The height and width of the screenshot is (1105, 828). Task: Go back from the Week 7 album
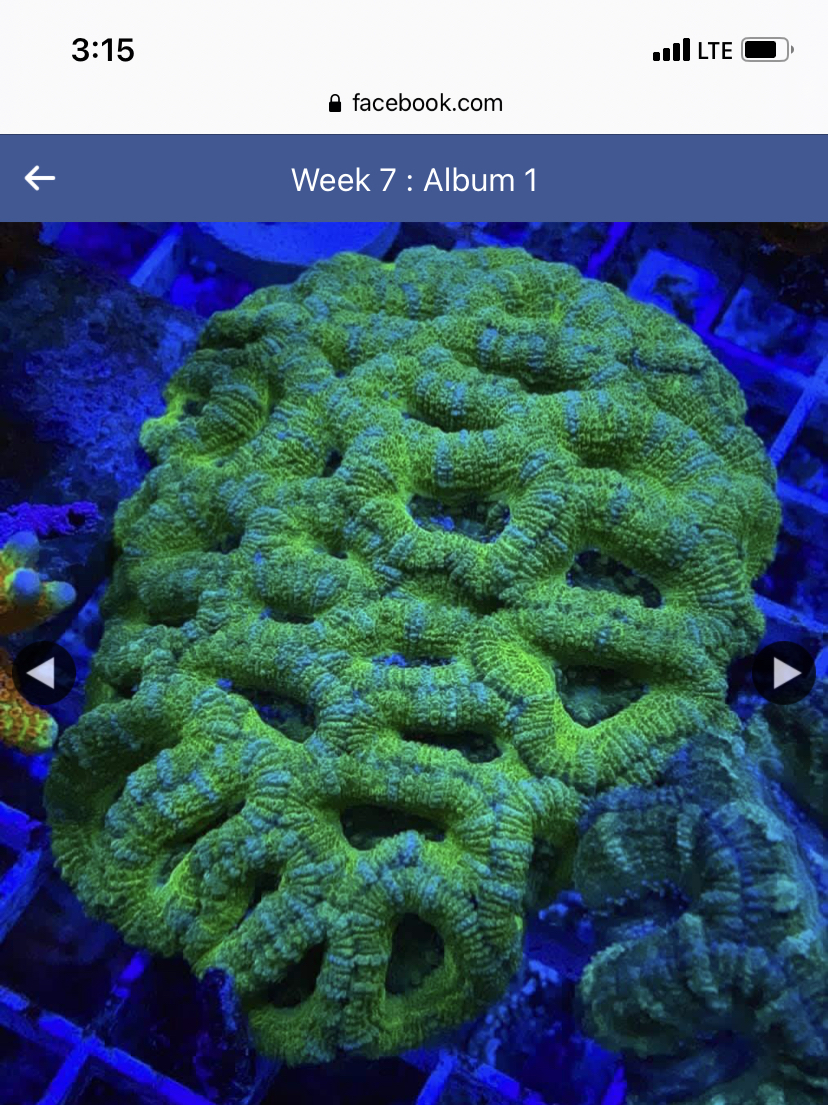pos(40,179)
